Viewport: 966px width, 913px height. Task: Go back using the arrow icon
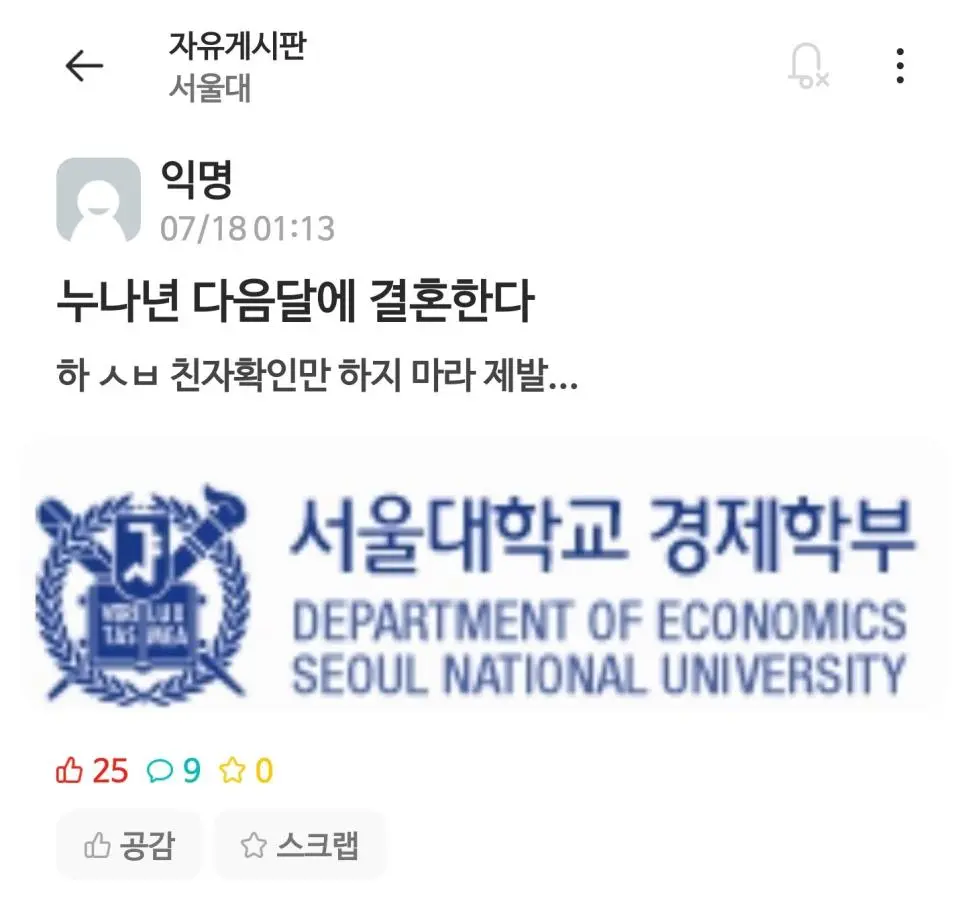coord(84,66)
